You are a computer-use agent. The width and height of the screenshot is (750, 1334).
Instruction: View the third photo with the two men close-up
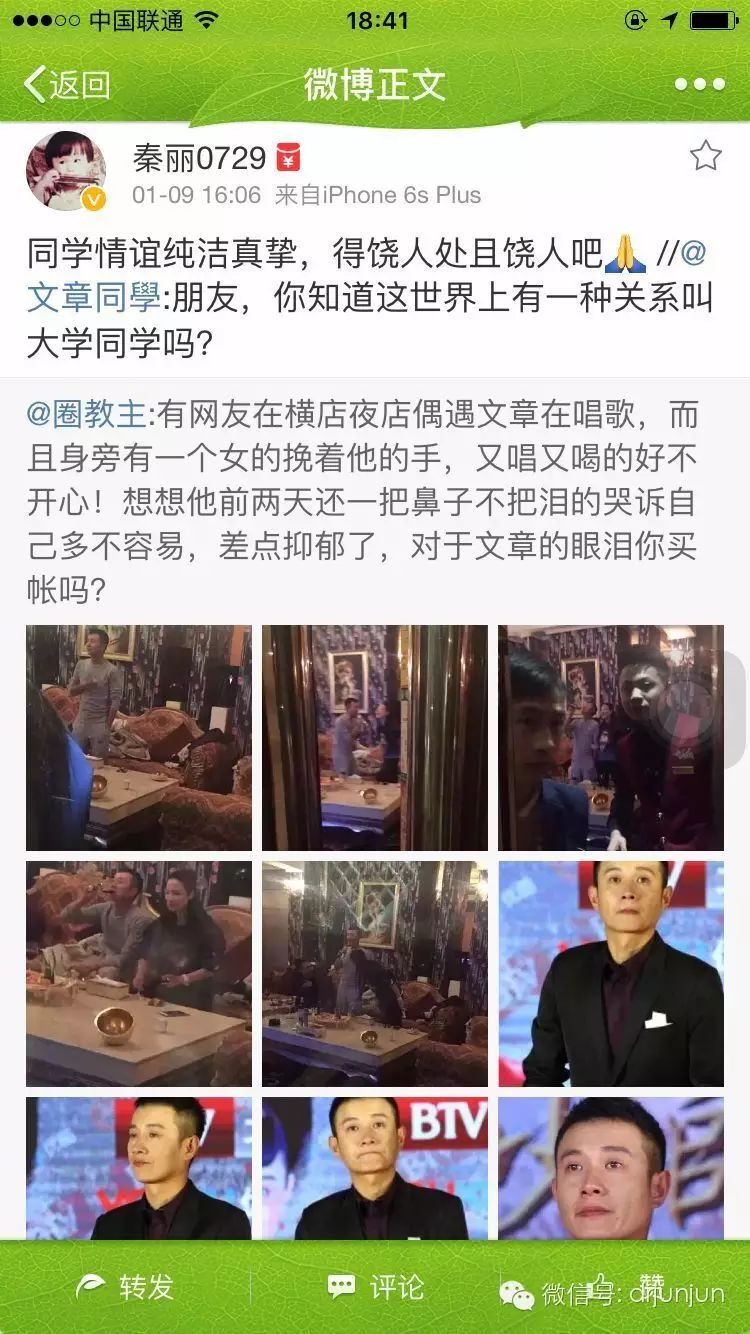pyautogui.click(x=611, y=738)
